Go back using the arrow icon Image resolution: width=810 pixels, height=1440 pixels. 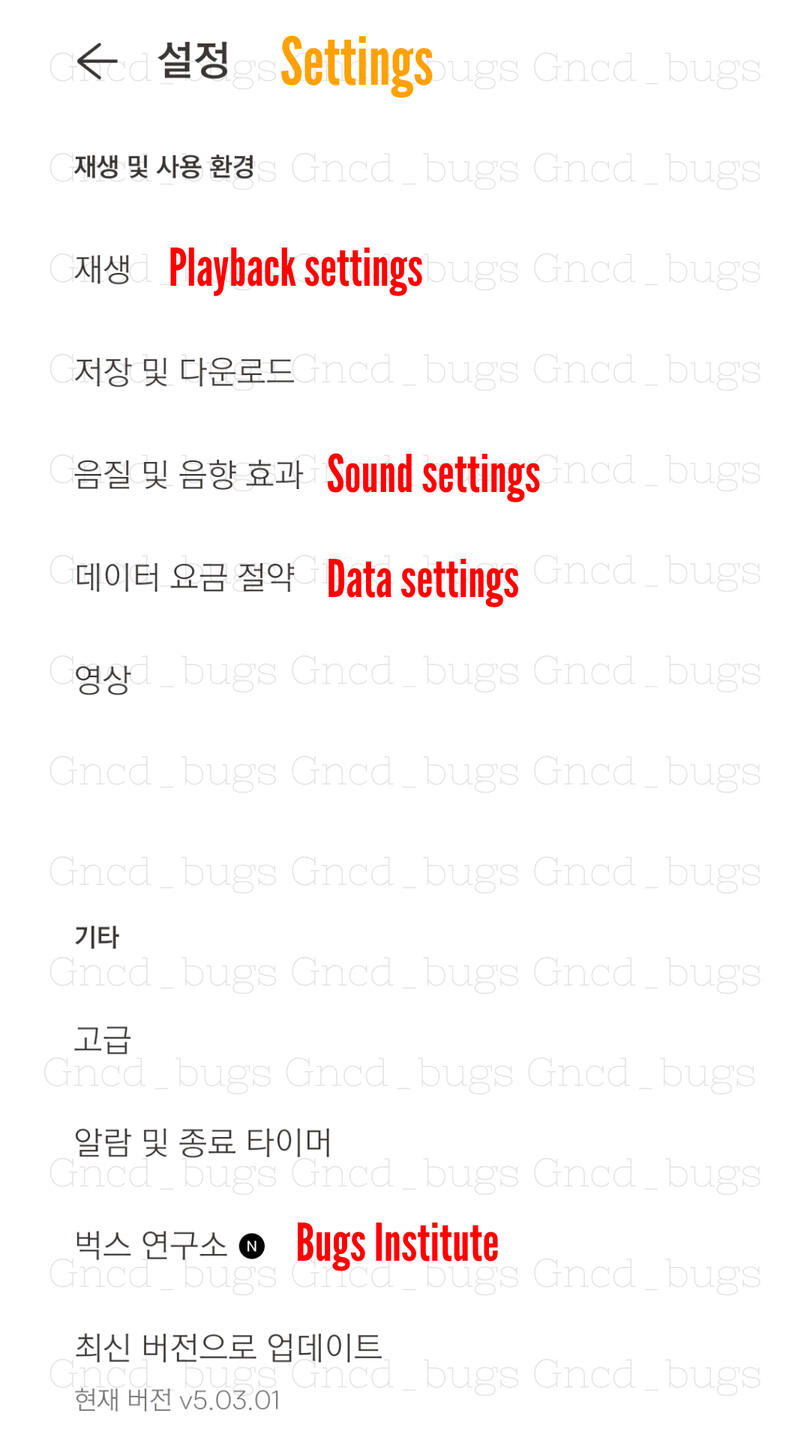click(97, 61)
